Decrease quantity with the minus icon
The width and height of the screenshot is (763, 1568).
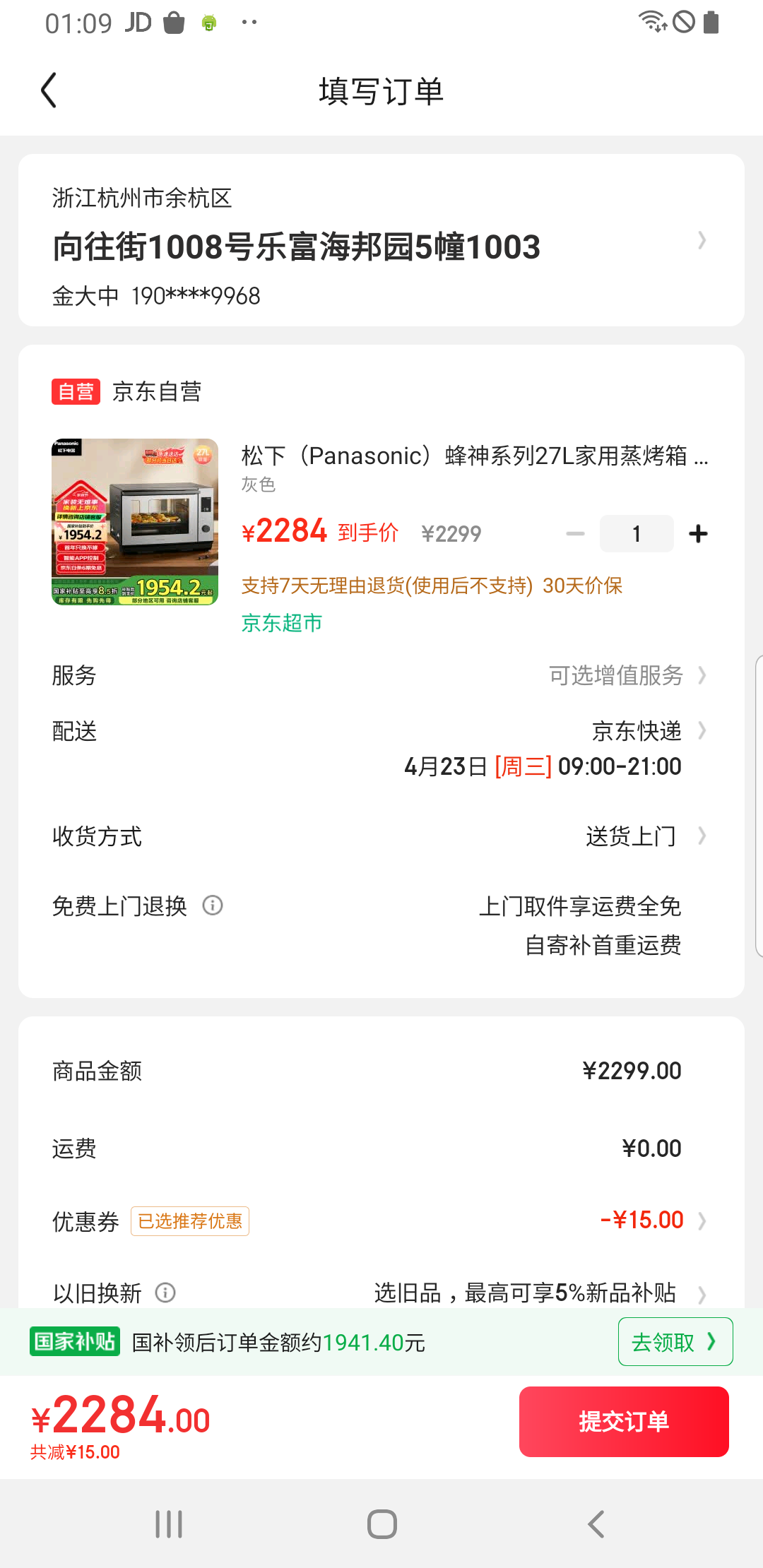pos(574,533)
